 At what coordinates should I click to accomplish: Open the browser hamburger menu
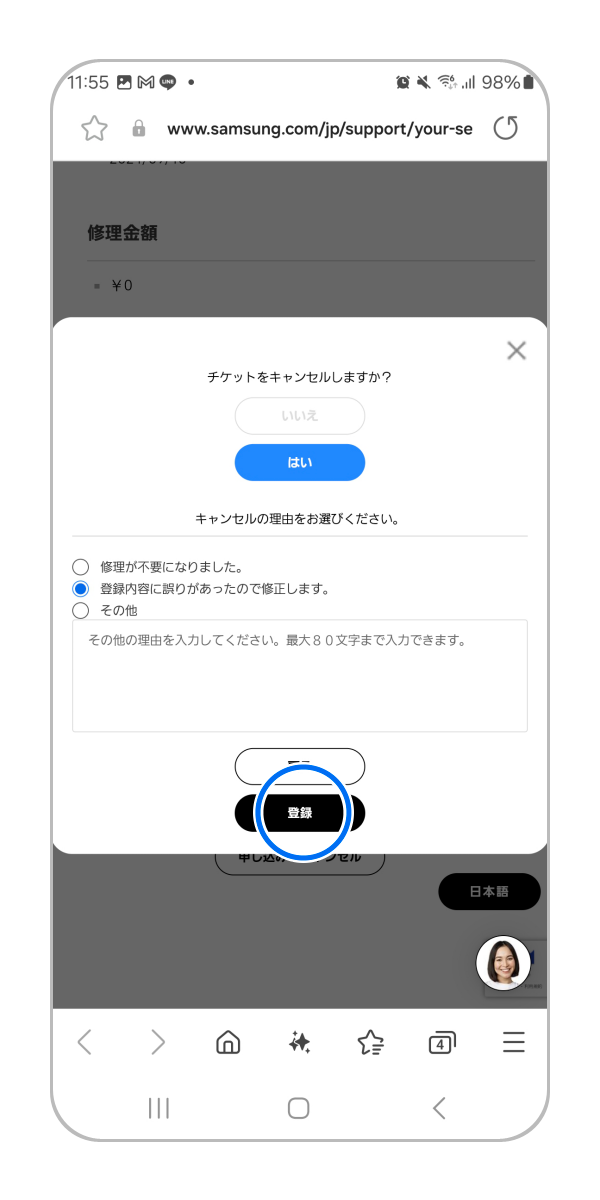514,1043
